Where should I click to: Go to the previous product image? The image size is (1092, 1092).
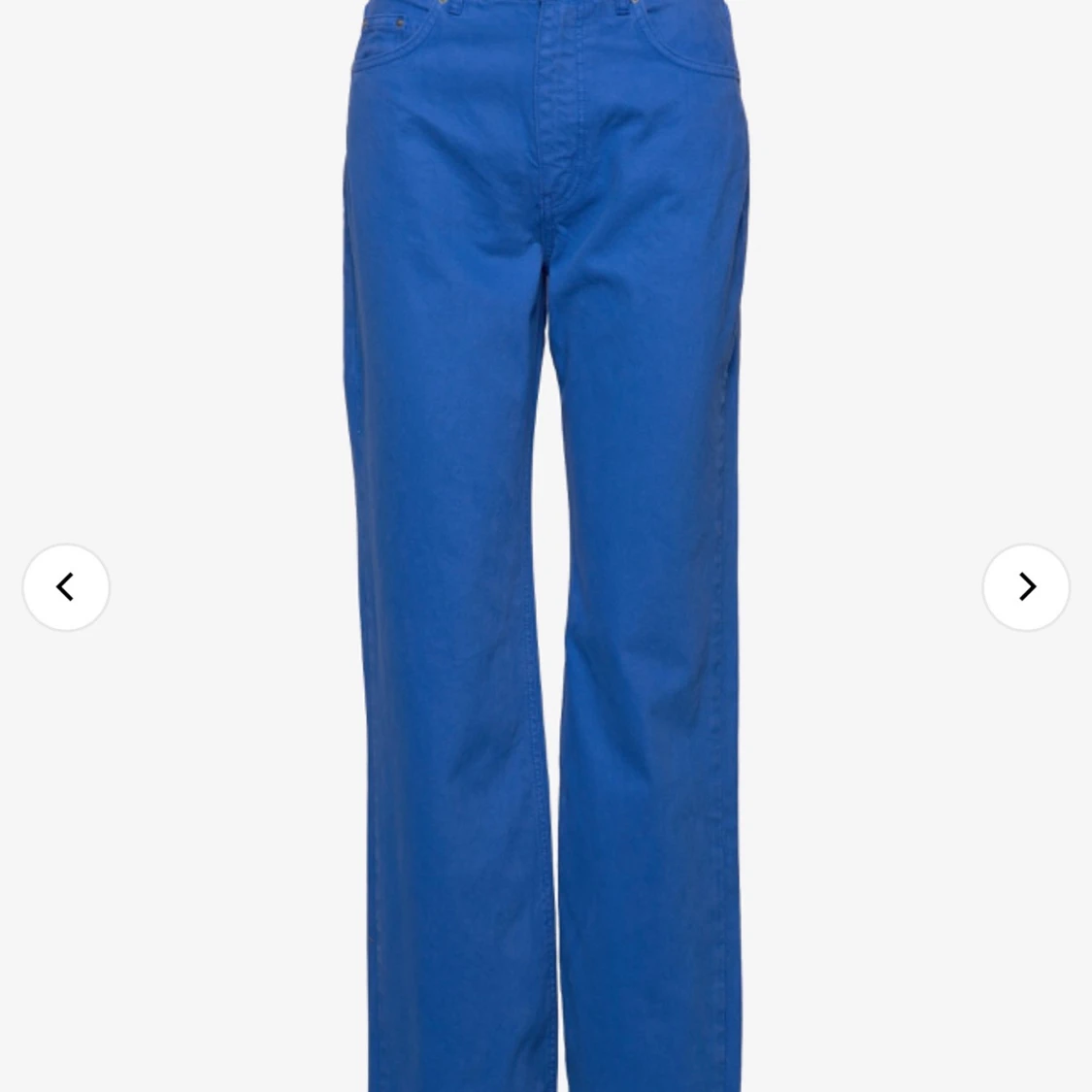tap(66, 587)
